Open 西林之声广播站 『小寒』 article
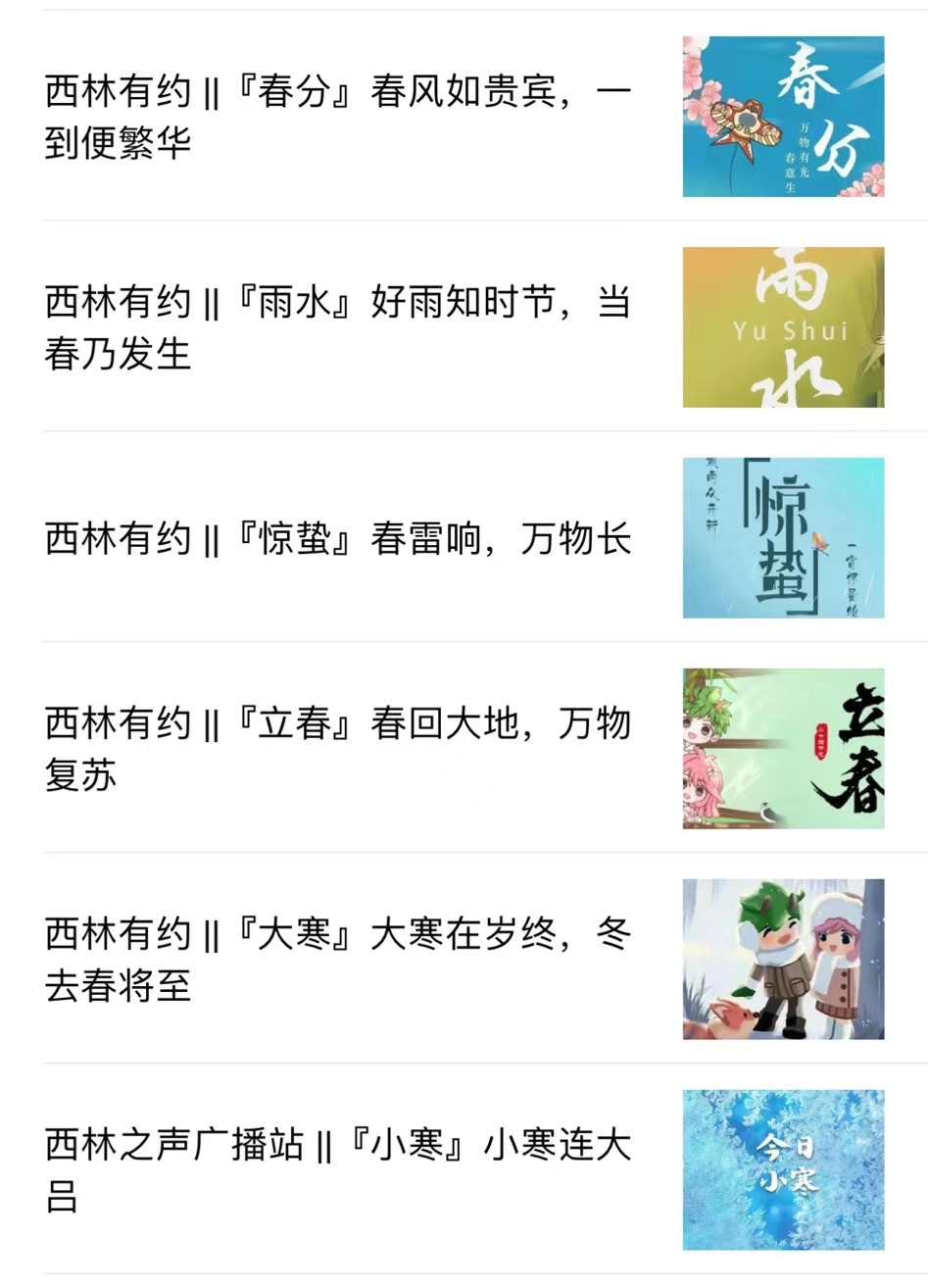This screenshot has width=928, height=1288. click(x=338, y=1170)
